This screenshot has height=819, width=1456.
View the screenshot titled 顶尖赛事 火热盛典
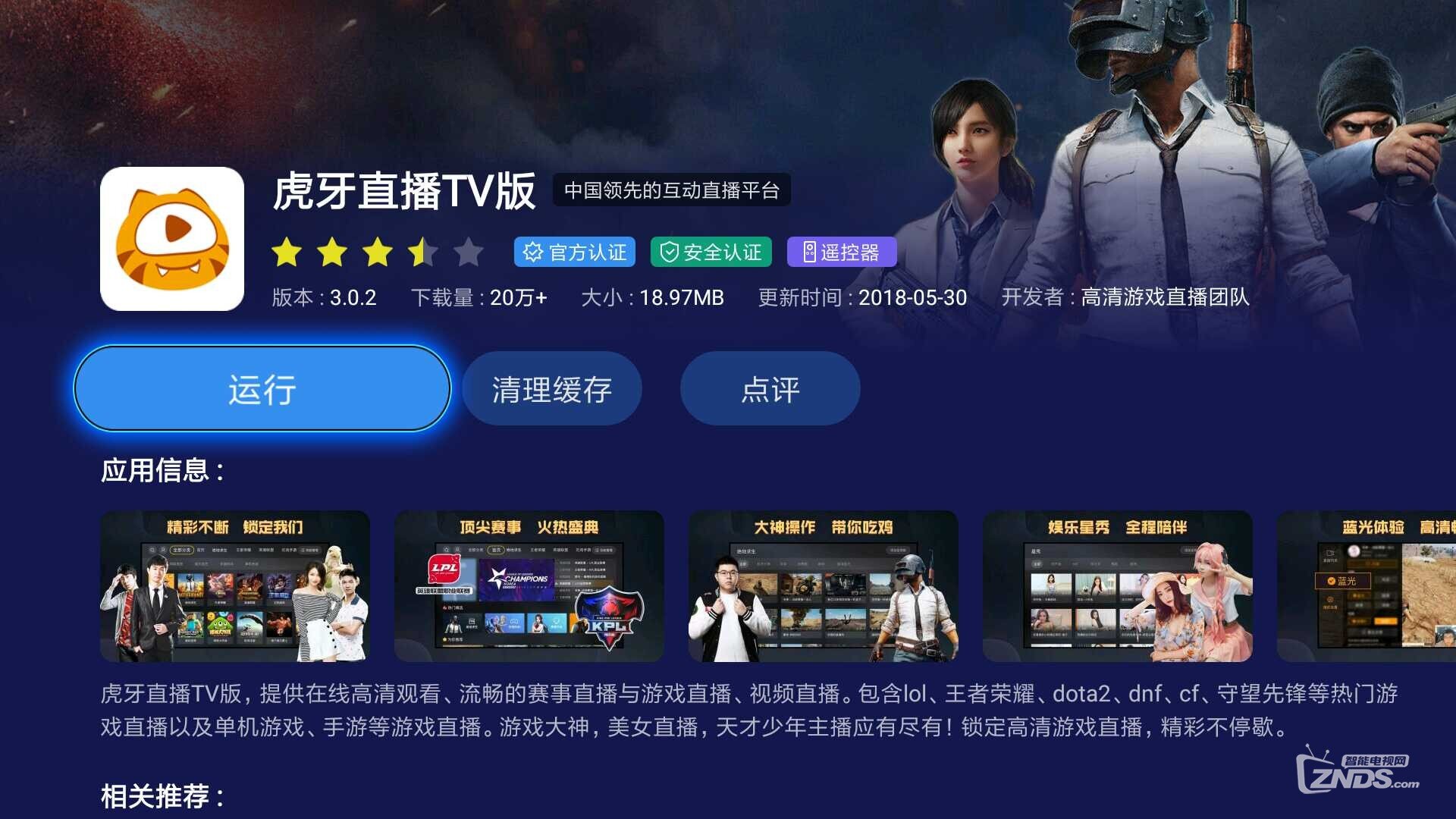click(529, 586)
